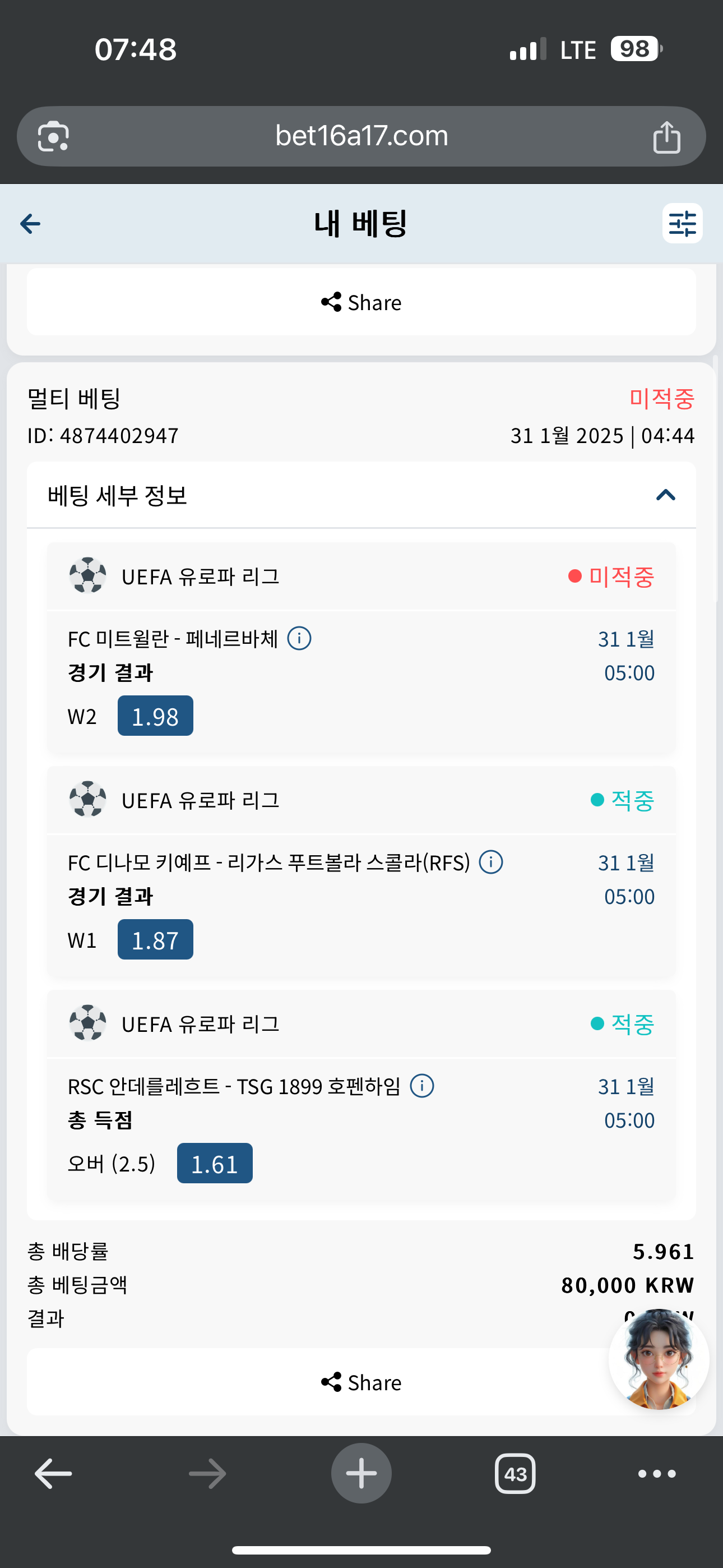Open info for FC 디나모 키예프 match
This screenshot has width=723, height=1568.
pyautogui.click(x=491, y=862)
